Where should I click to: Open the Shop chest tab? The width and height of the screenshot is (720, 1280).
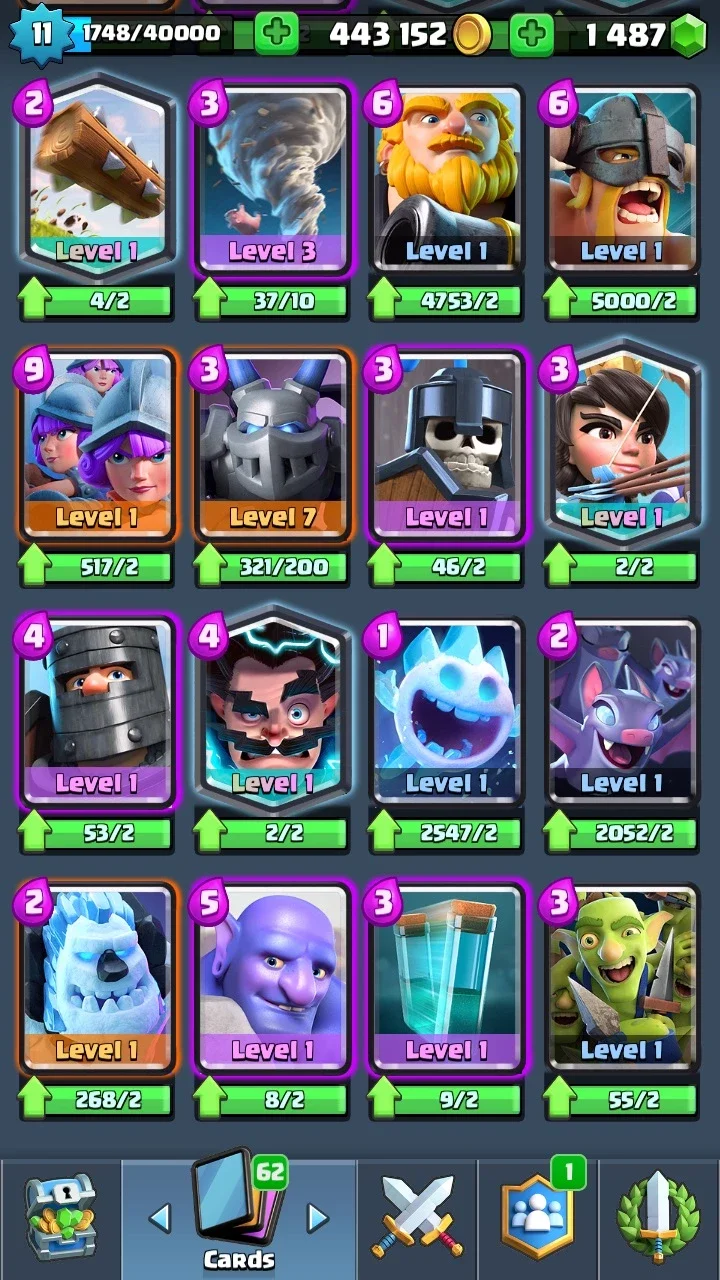click(59, 1220)
